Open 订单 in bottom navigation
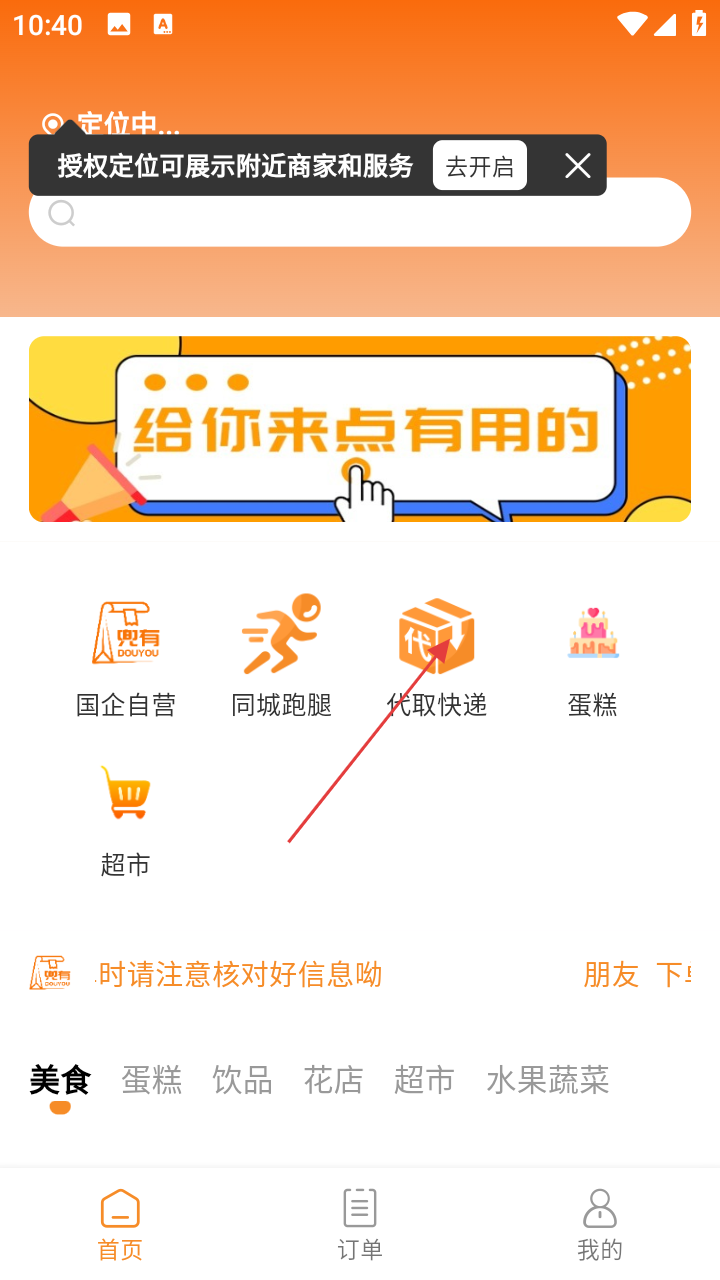Viewport: 720px width, 1280px height. [360, 1224]
